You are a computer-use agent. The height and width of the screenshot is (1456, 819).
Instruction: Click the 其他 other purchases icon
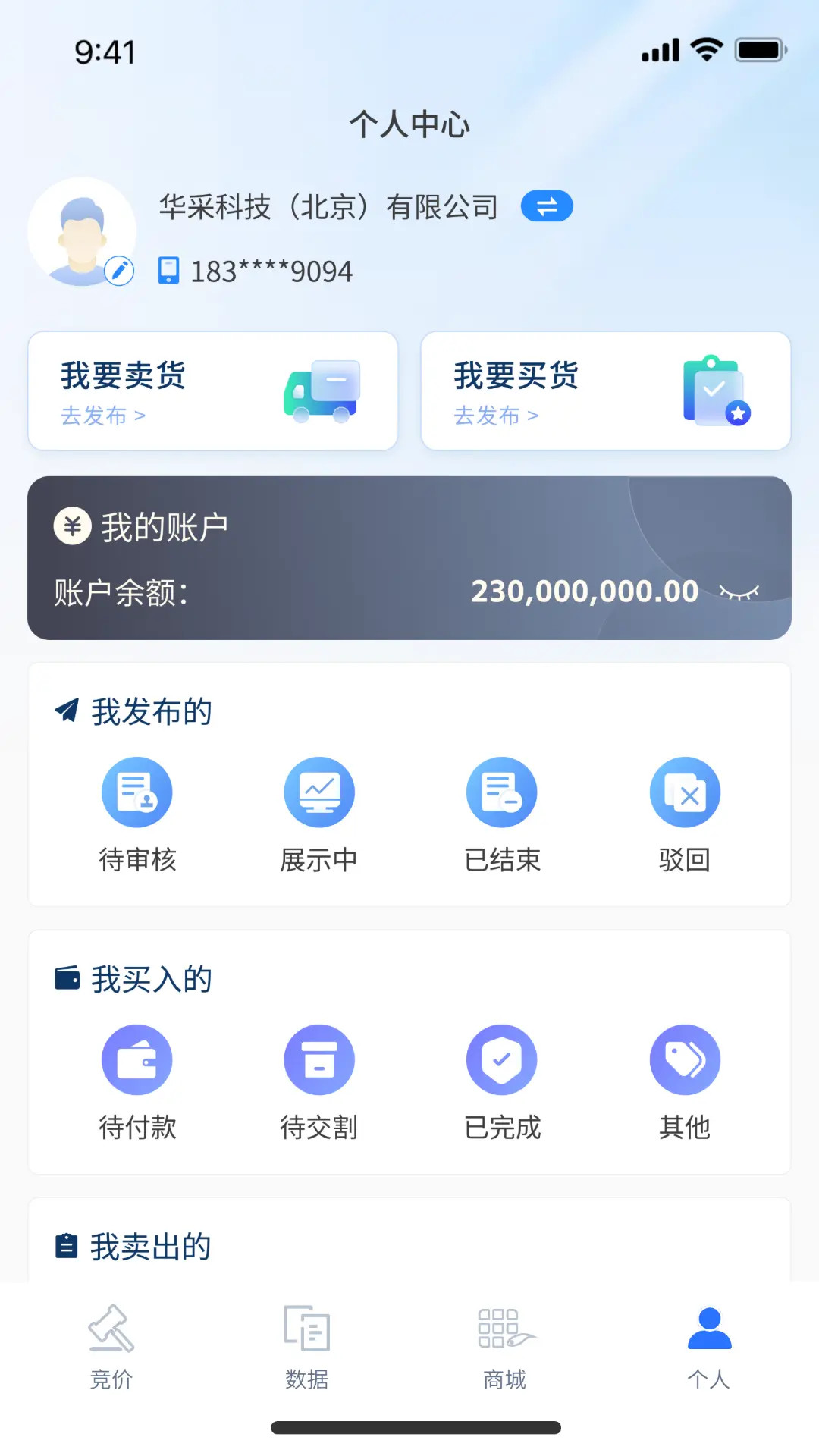685,1059
